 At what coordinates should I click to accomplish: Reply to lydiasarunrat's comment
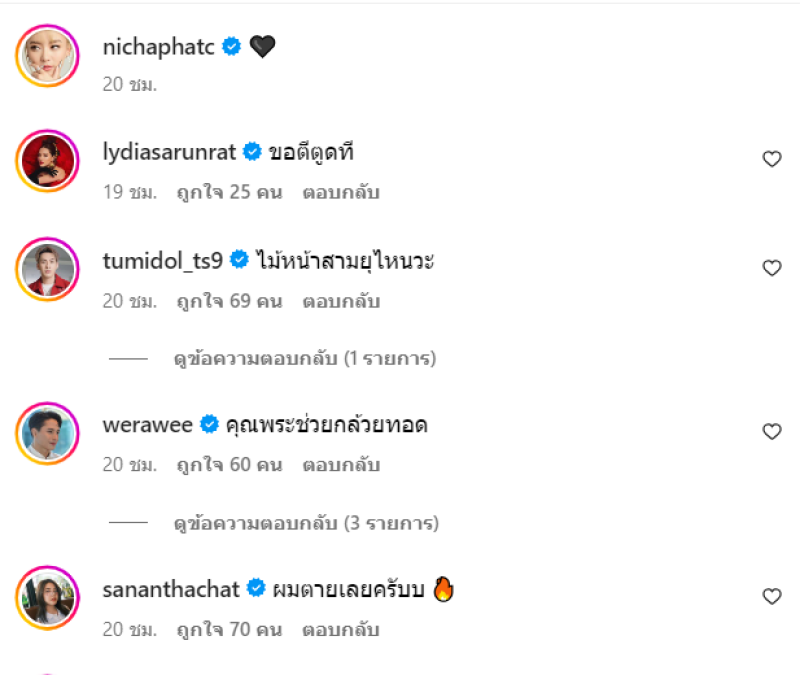pos(341,192)
